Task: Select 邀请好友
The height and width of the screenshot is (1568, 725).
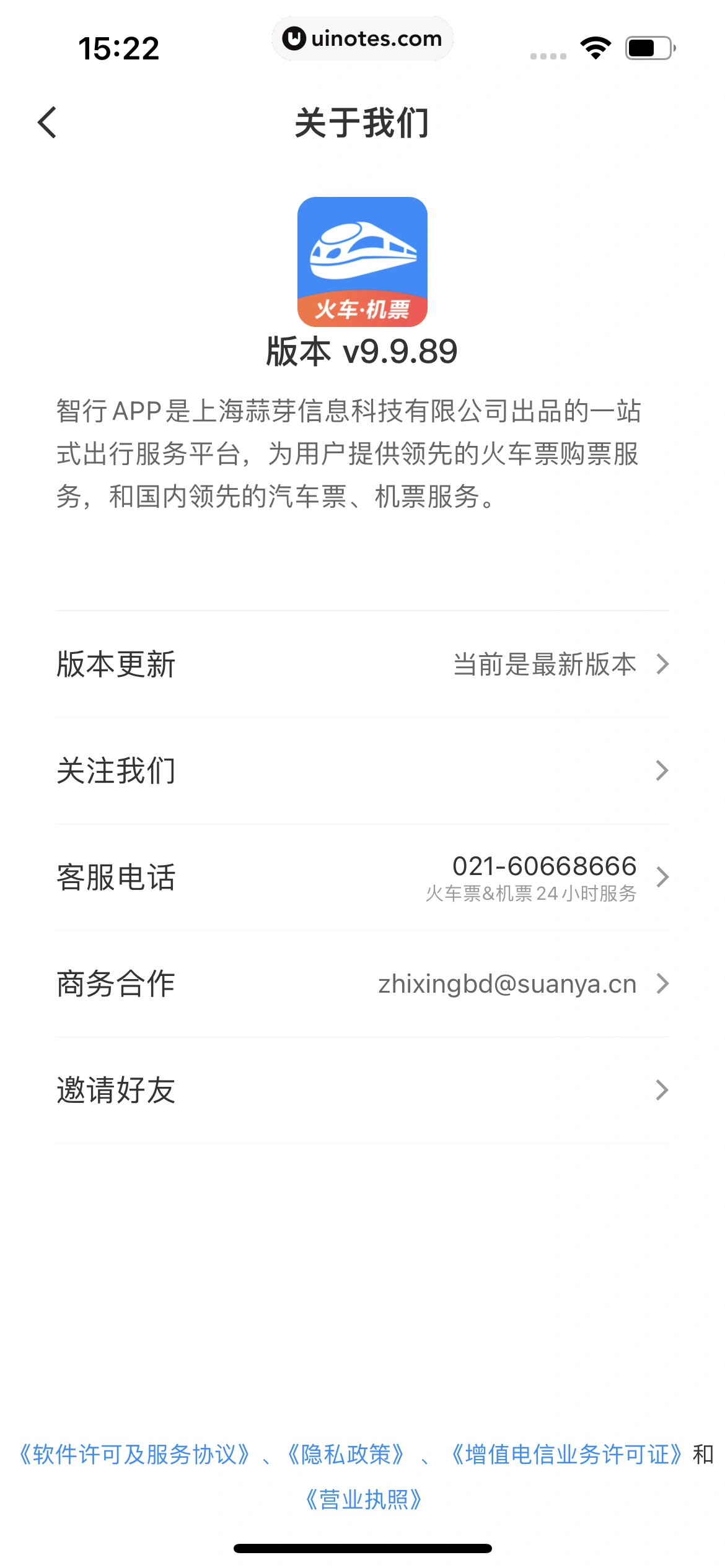Action: click(x=362, y=1090)
